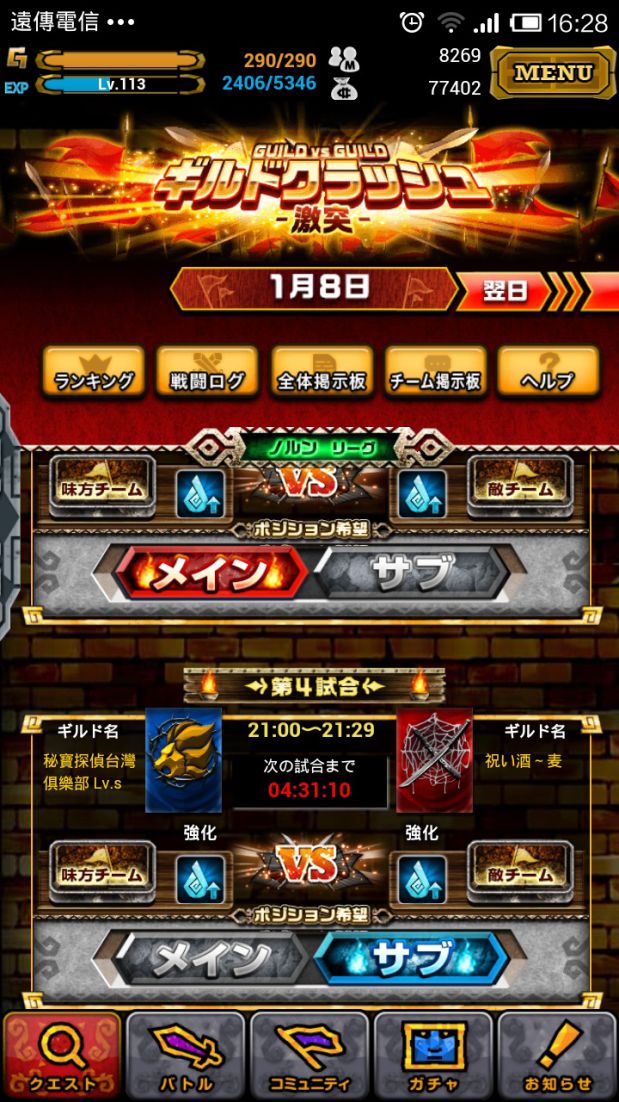Choose サブ position for 第4試合

[x=411, y=957]
